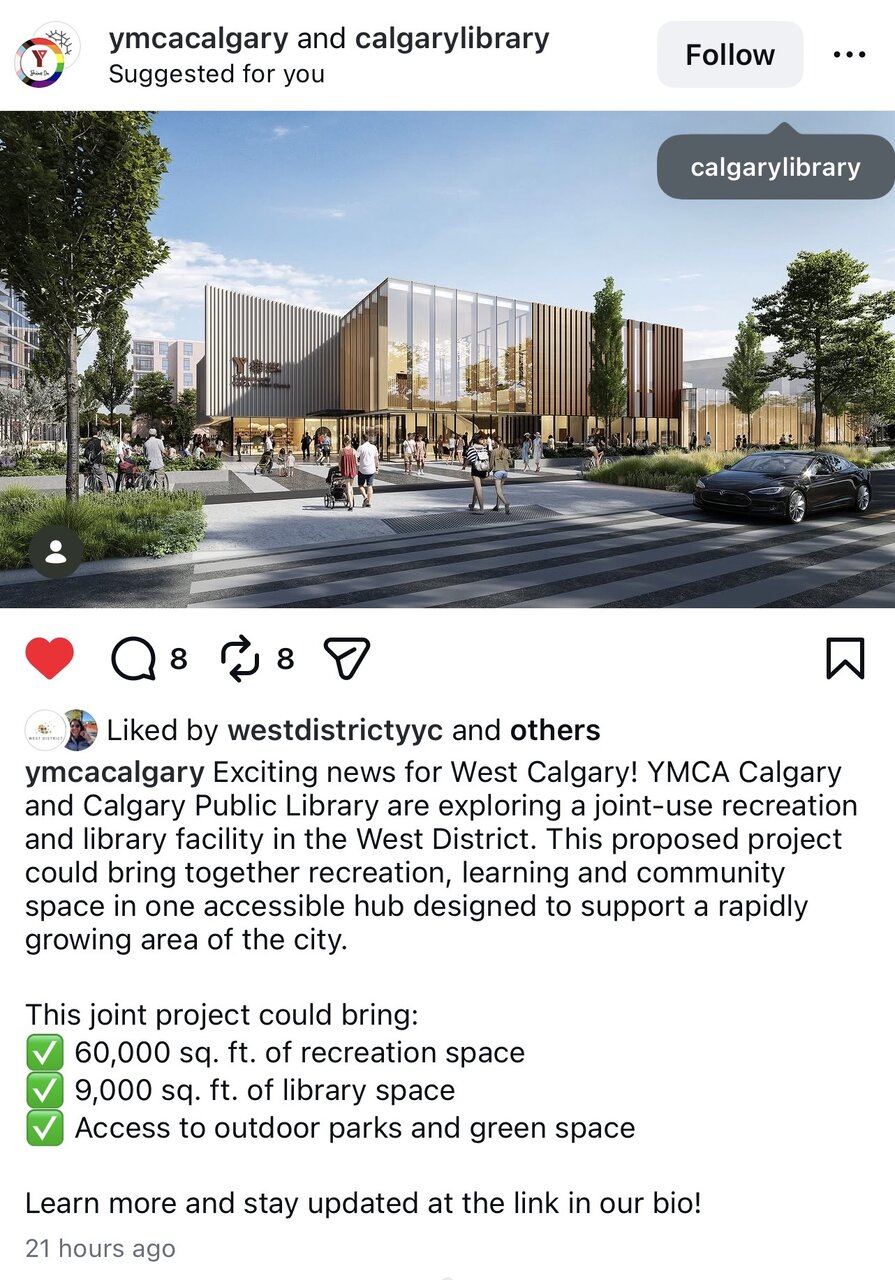Screen dimensions: 895x1280
Task: Tap the tagged people icon on photo
Action: click(56, 552)
